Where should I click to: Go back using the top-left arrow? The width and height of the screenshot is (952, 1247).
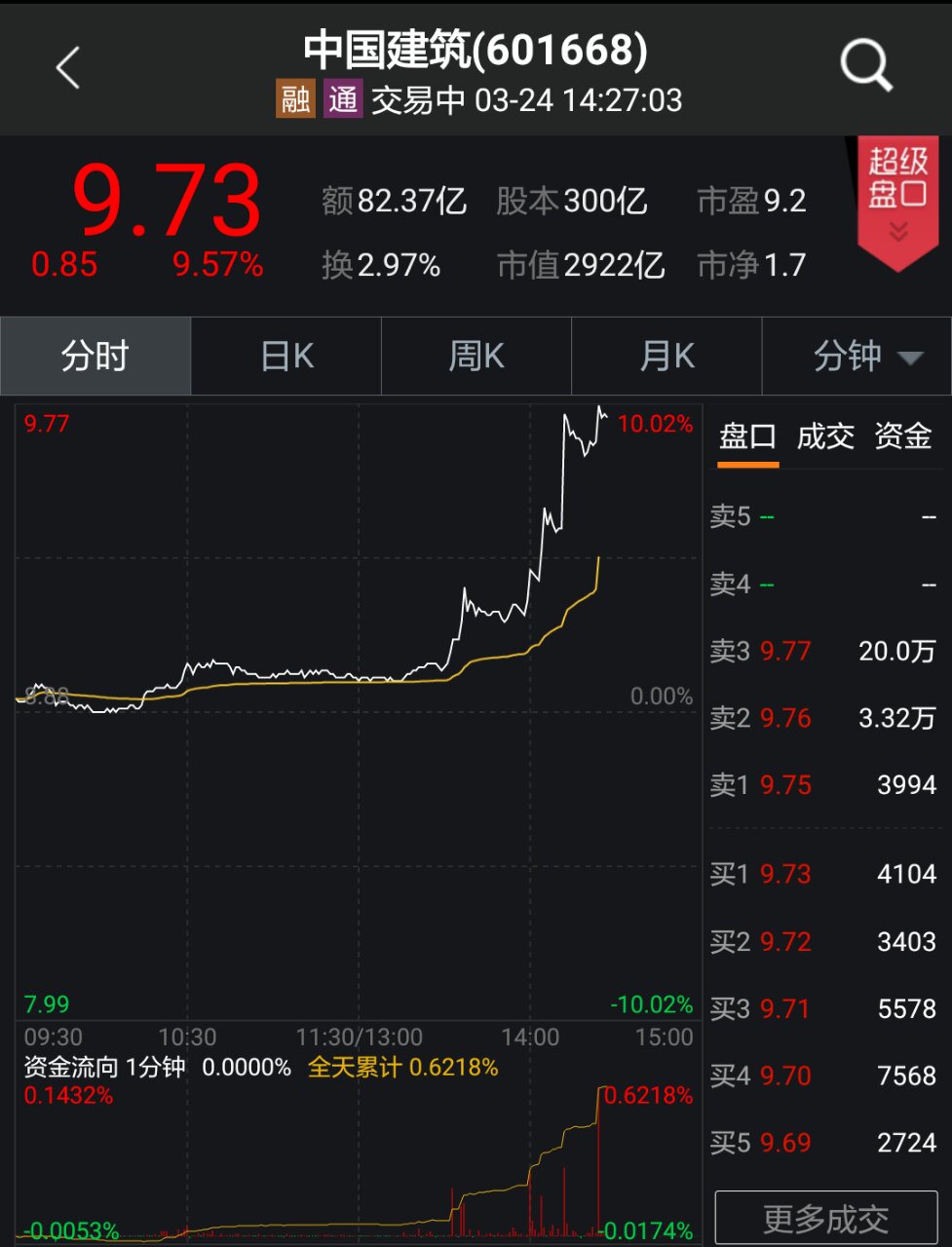click(x=67, y=69)
